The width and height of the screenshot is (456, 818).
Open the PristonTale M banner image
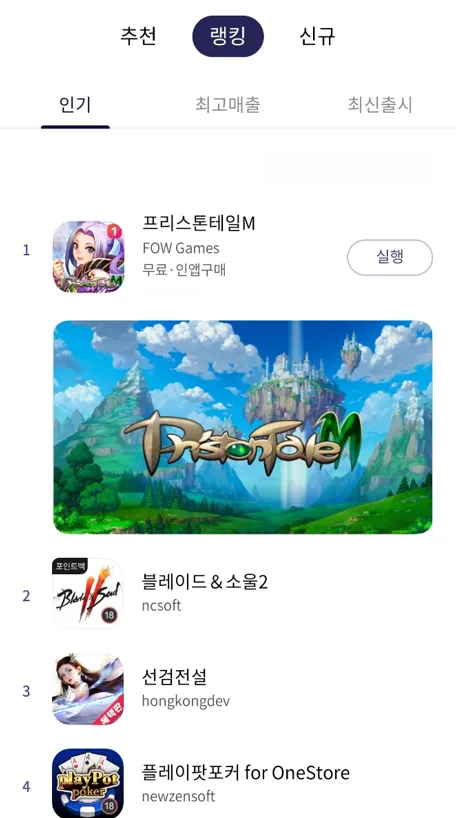pyautogui.click(x=243, y=427)
